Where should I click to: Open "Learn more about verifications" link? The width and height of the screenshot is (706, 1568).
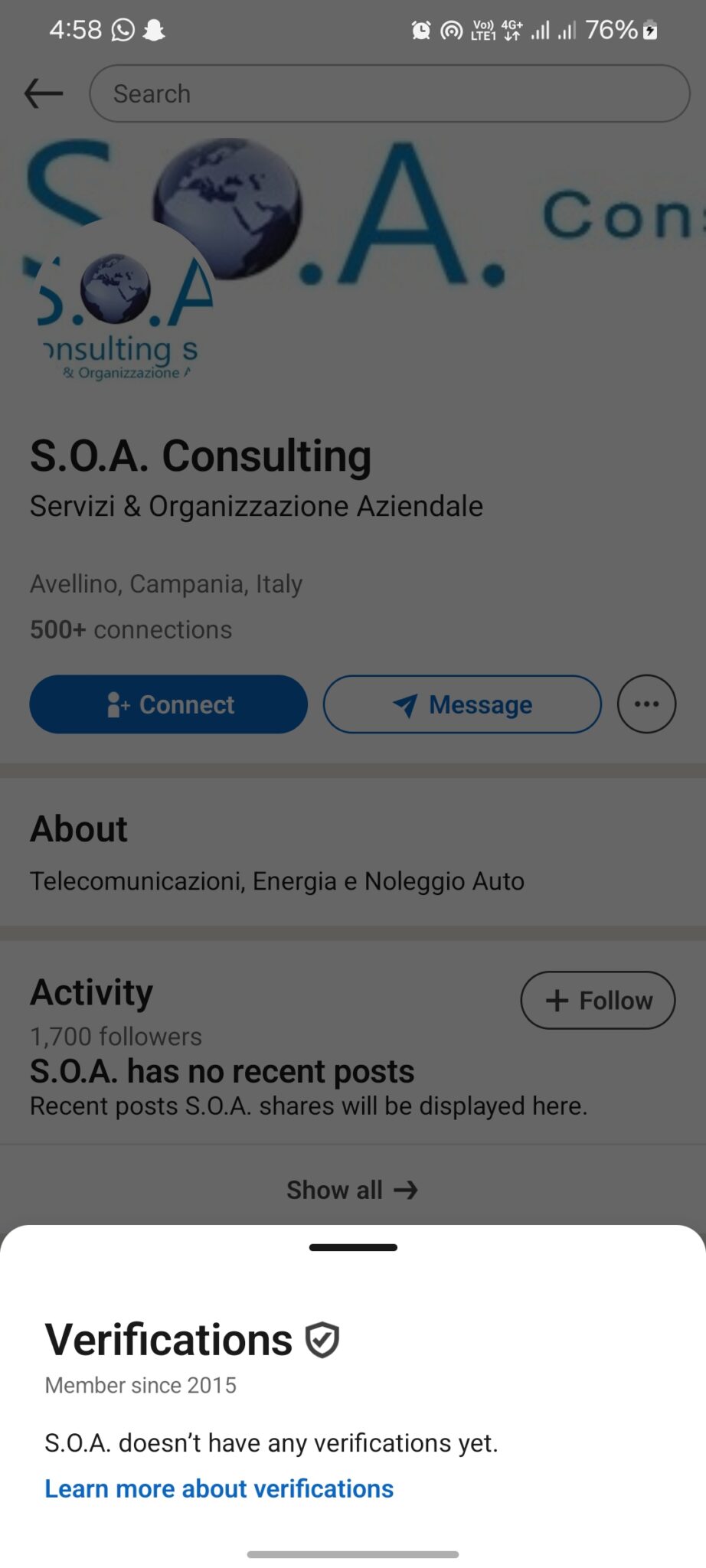[220, 1488]
